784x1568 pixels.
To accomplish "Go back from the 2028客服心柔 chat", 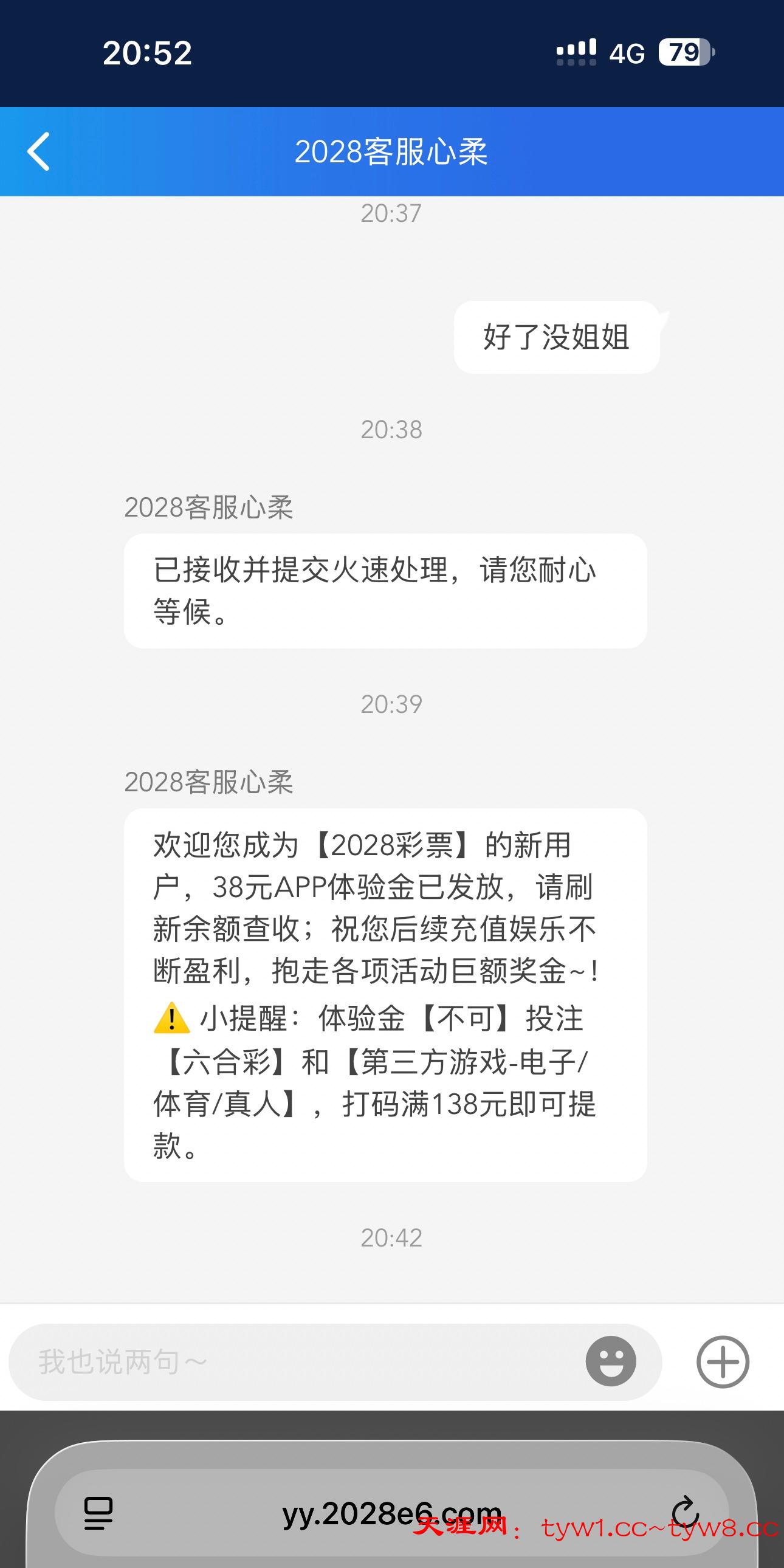I will 39,151.
